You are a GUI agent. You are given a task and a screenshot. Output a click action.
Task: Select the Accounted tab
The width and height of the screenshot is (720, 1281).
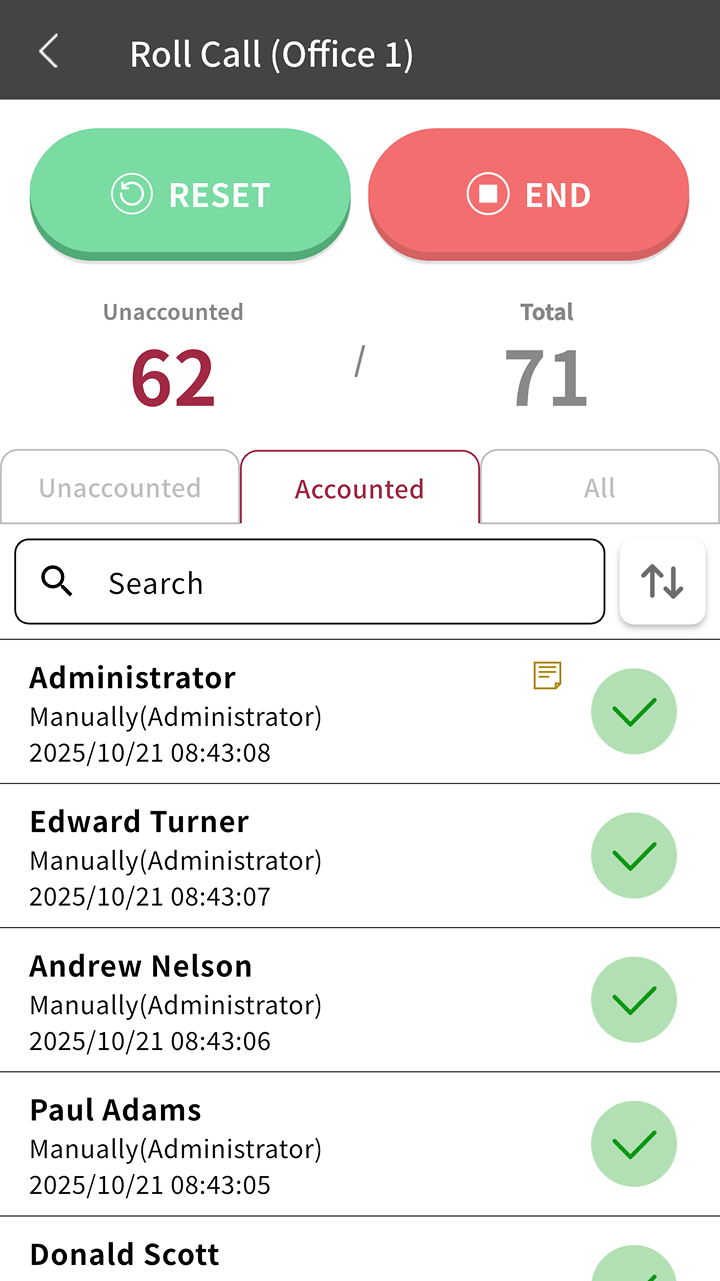tap(359, 488)
